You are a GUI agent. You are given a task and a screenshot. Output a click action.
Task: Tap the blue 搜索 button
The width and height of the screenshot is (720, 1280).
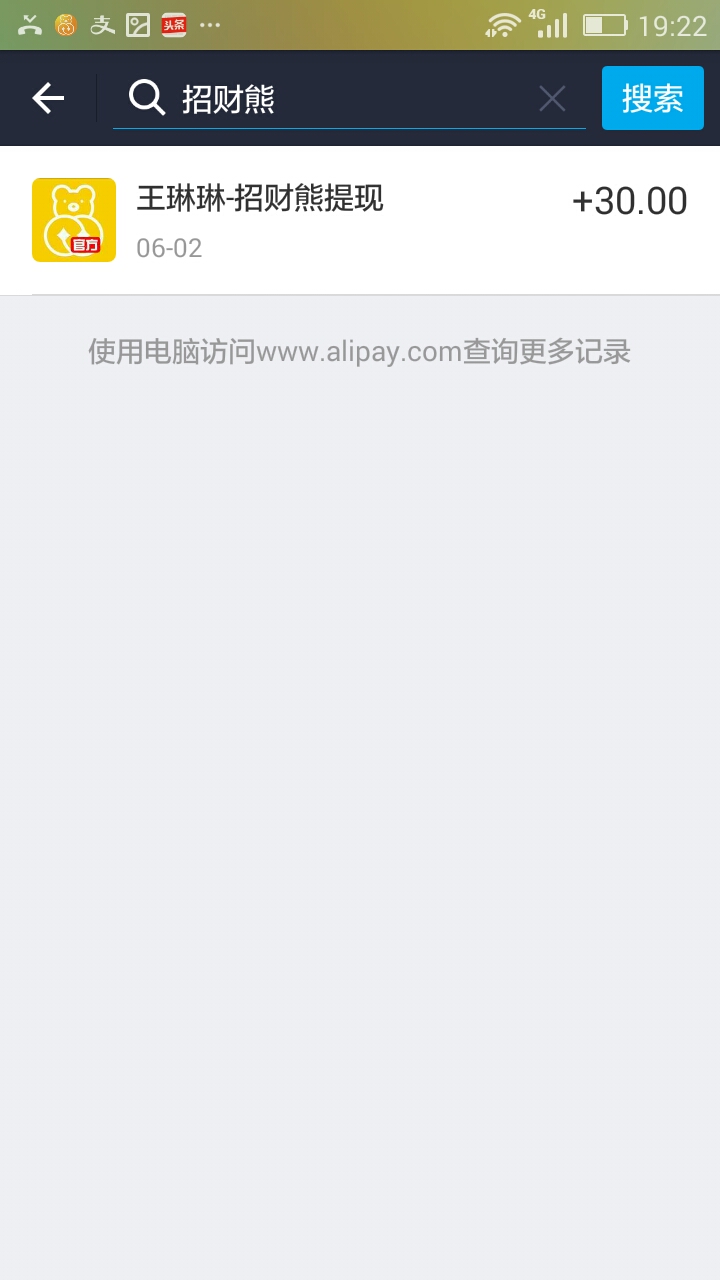(x=652, y=98)
